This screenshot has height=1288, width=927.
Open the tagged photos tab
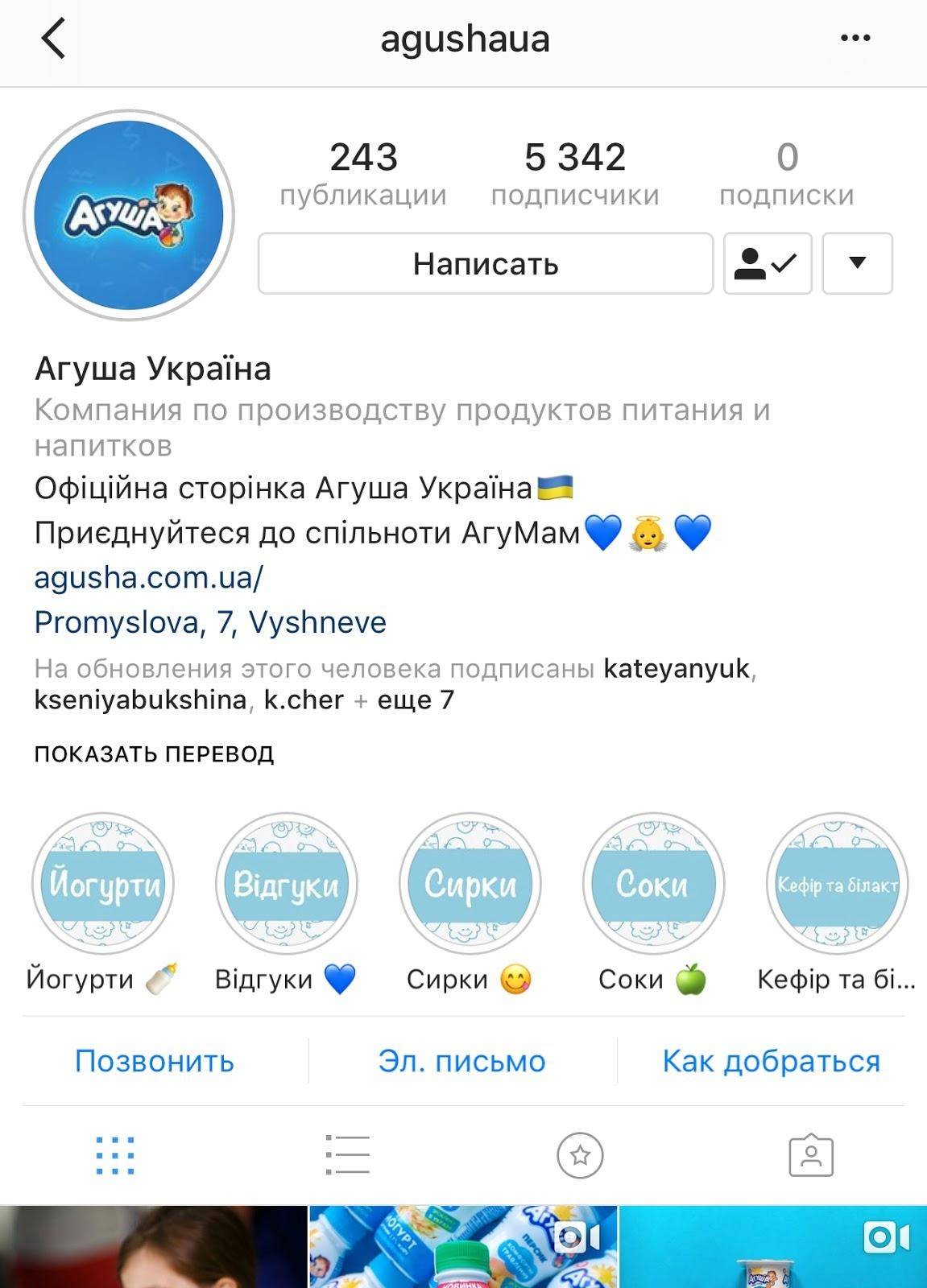click(x=811, y=1155)
